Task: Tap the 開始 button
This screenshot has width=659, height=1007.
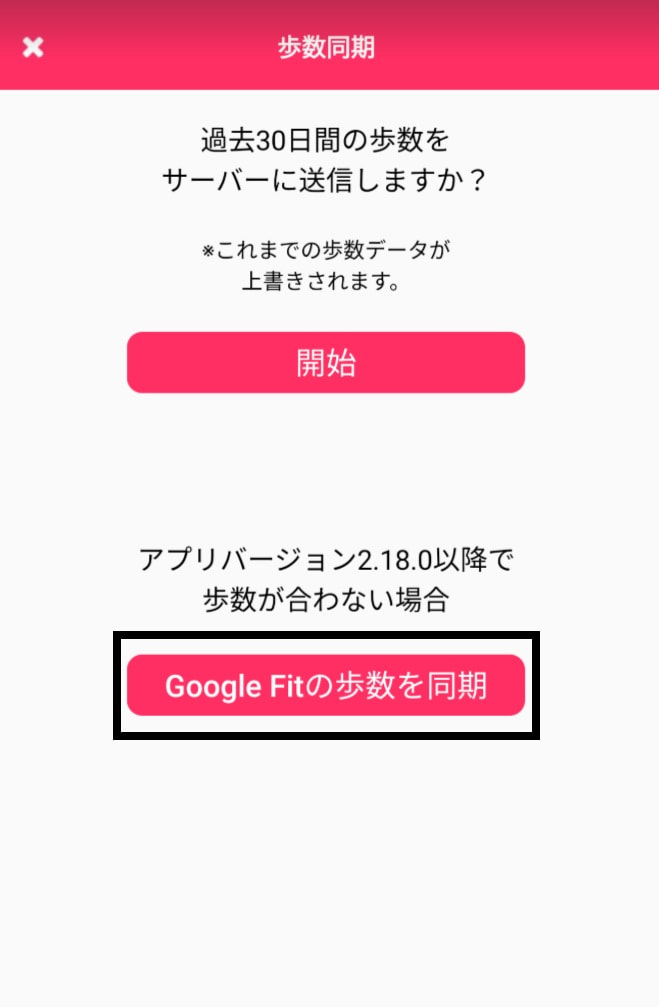Action: (x=326, y=363)
